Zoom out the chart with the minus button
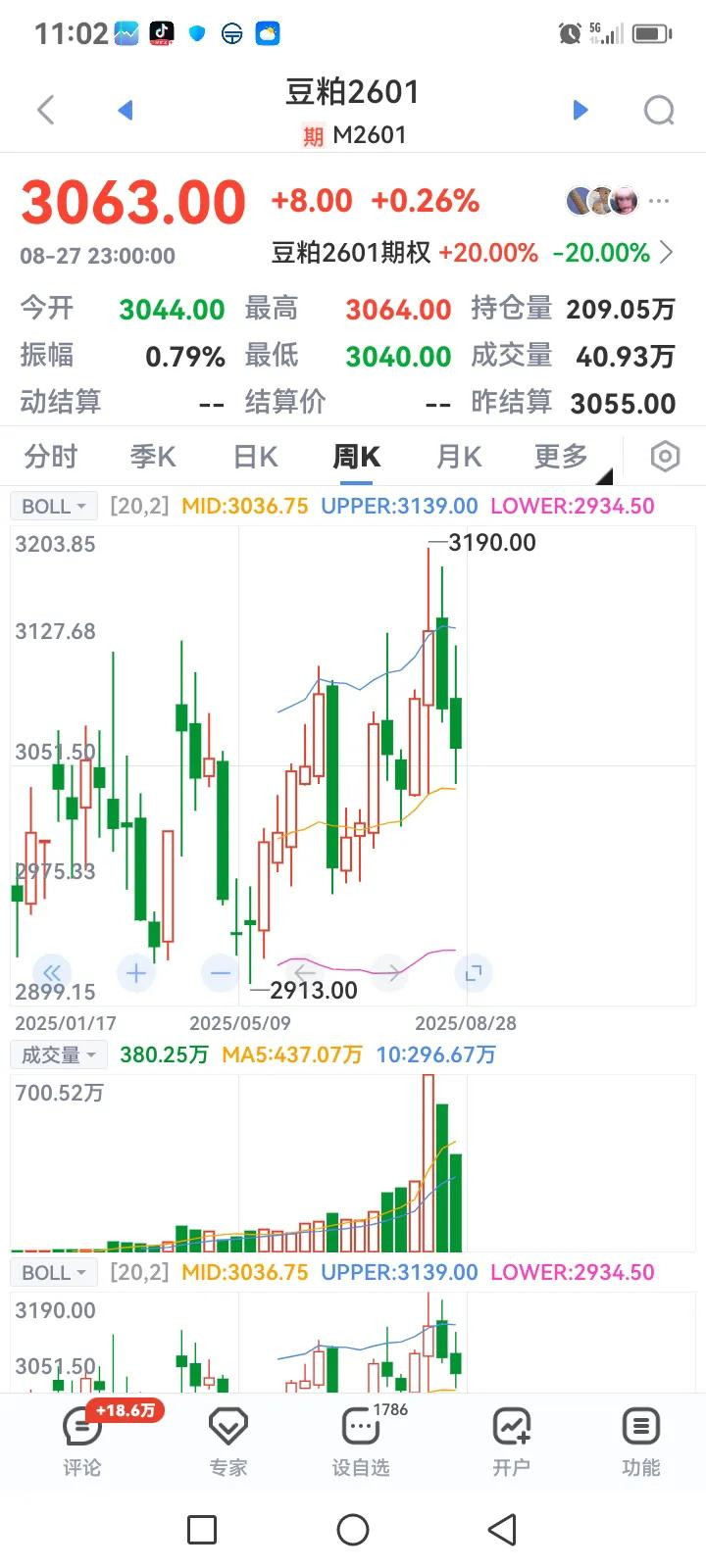Screen dimensions: 706x1568 tap(221, 973)
